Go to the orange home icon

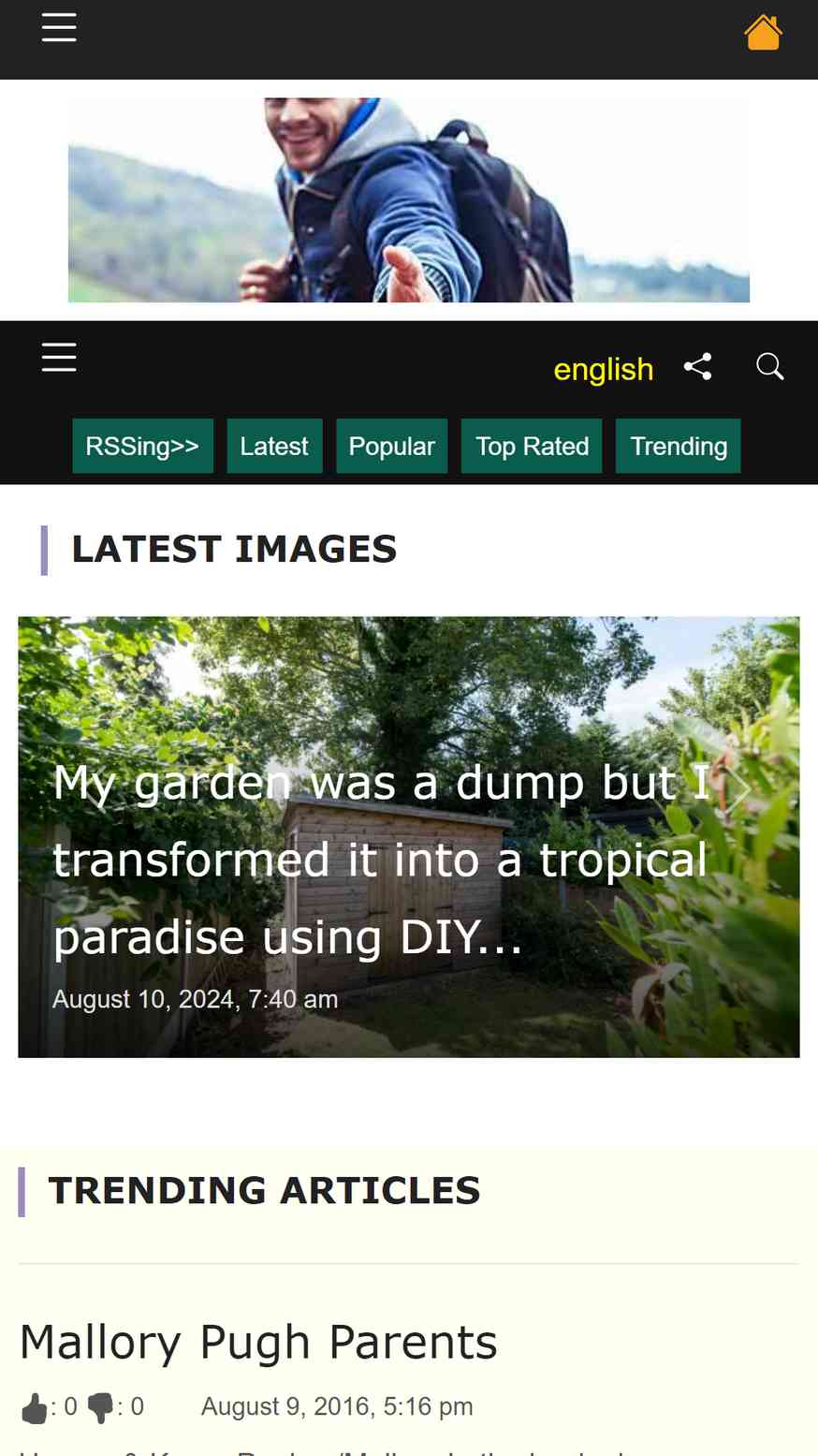[x=763, y=33]
